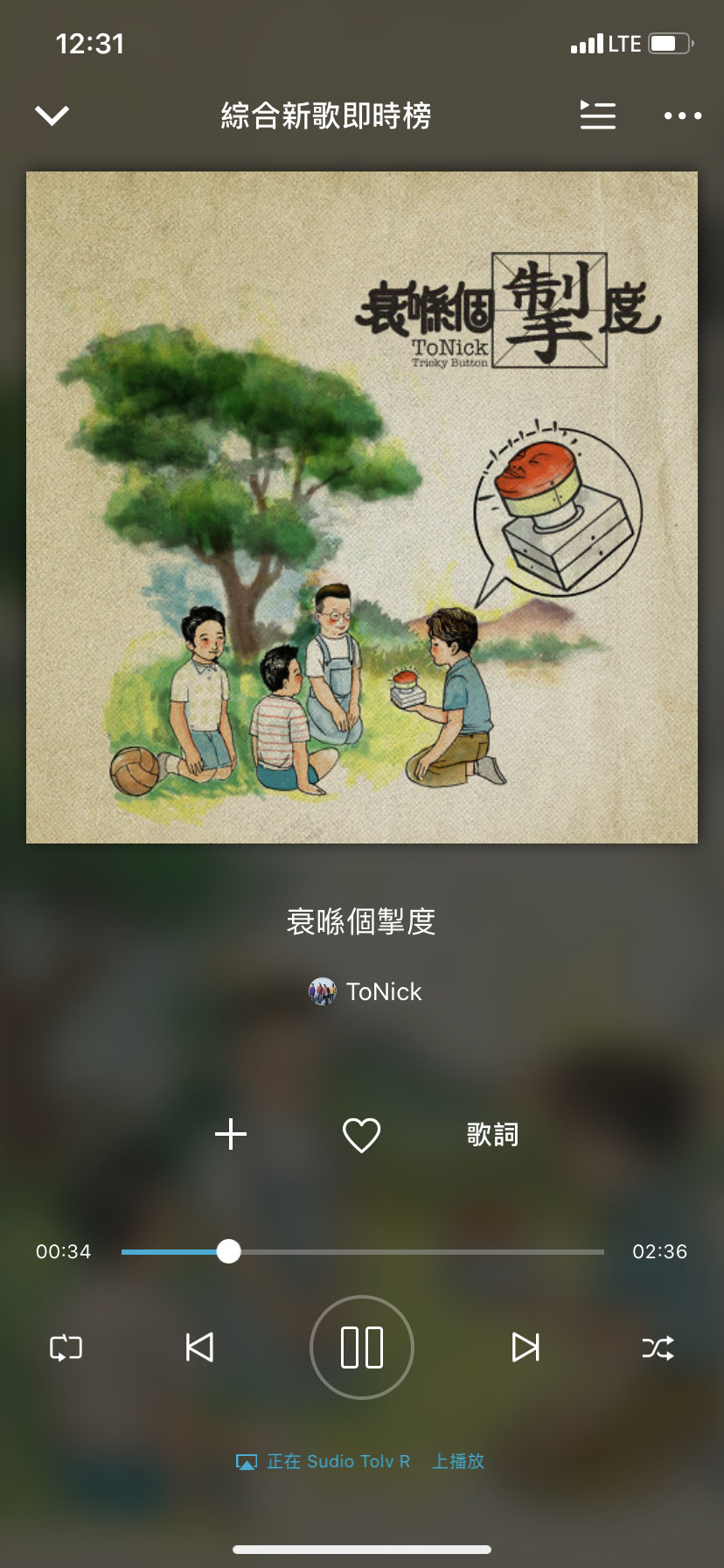Toggle shuffle playback
Image resolution: width=724 pixels, height=1568 pixels.
click(658, 1347)
